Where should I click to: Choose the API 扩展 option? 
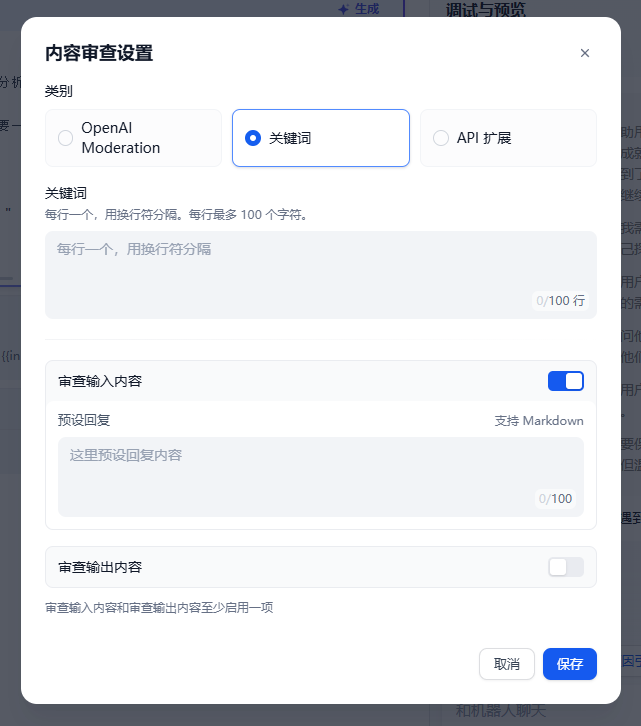[x=508, y=138]
